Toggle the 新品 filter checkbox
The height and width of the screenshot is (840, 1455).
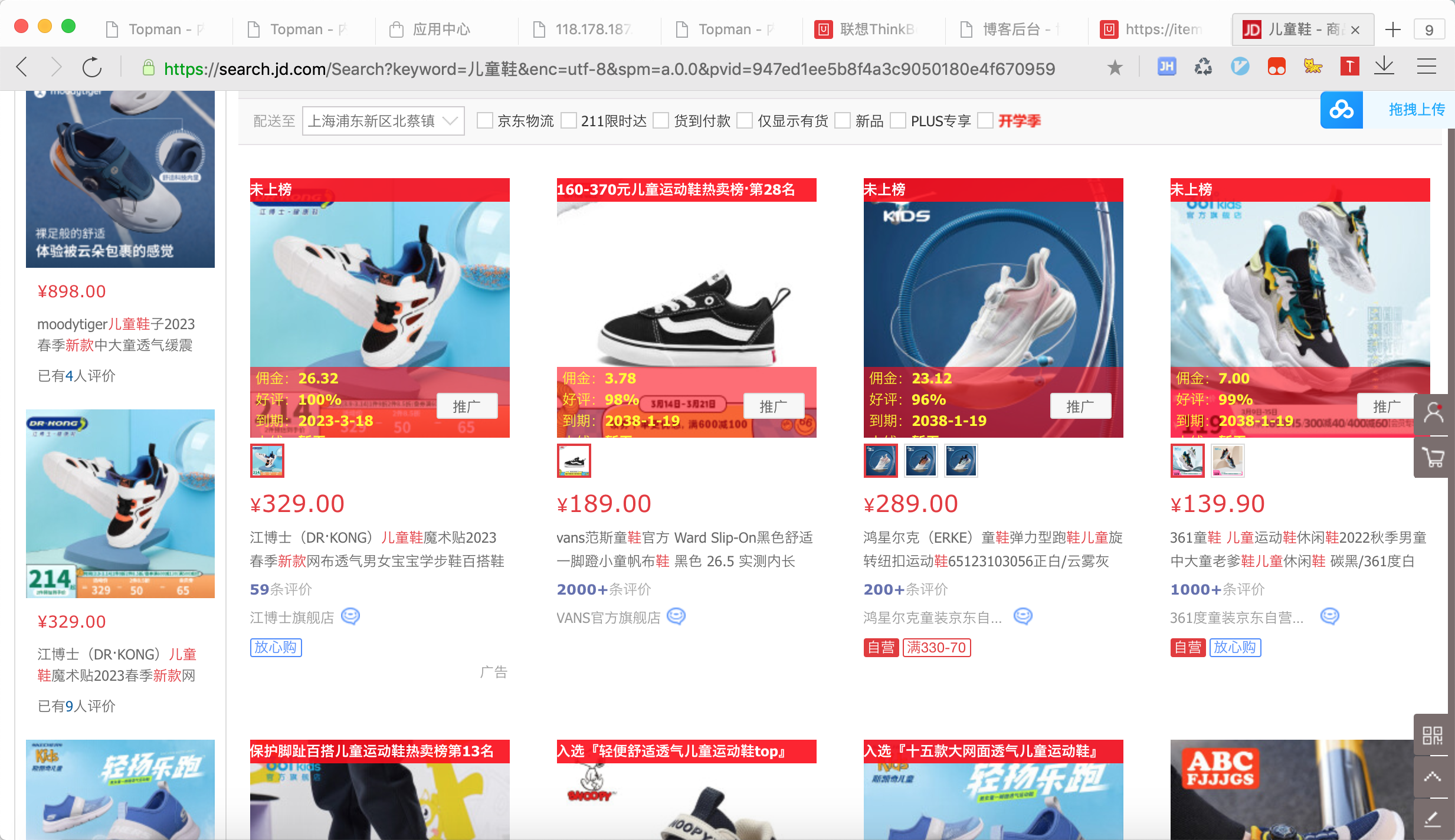843,121
